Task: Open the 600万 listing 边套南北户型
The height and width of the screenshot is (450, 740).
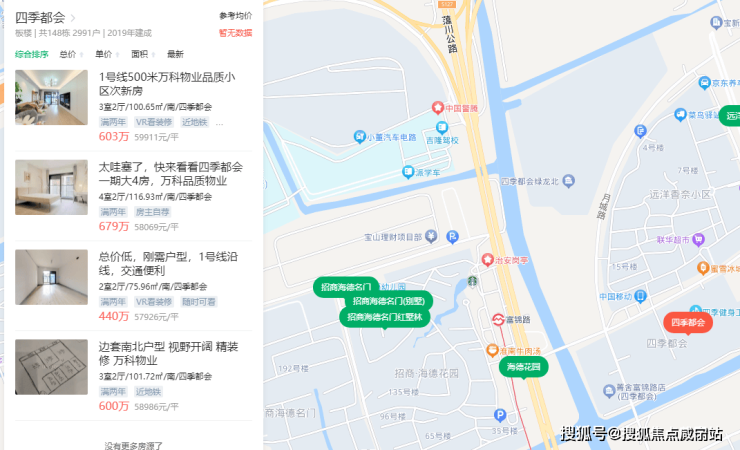Action: pyautogui.click(x=168, y=352)
